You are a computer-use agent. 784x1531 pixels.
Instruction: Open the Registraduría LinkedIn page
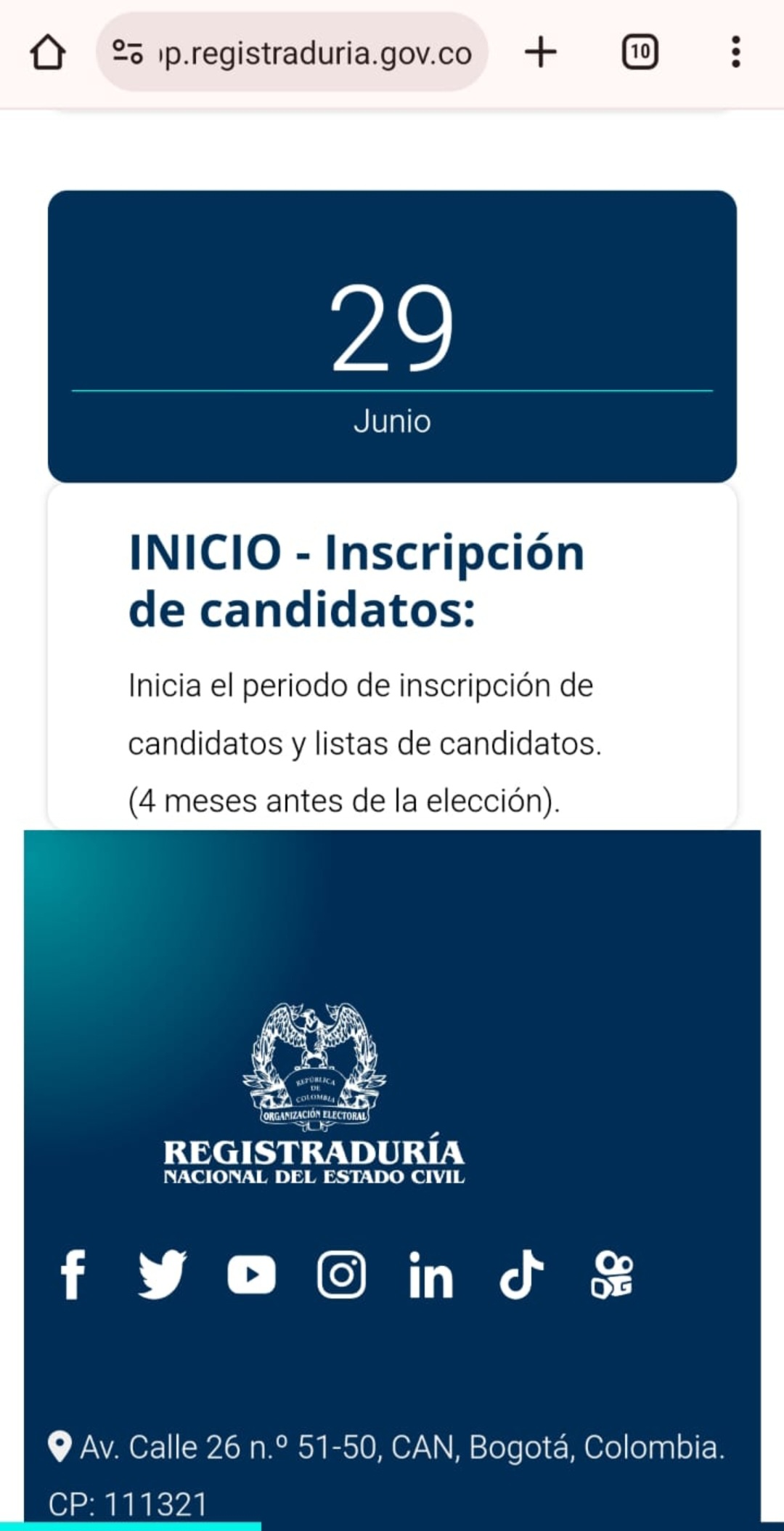[x=431, y=1275]
